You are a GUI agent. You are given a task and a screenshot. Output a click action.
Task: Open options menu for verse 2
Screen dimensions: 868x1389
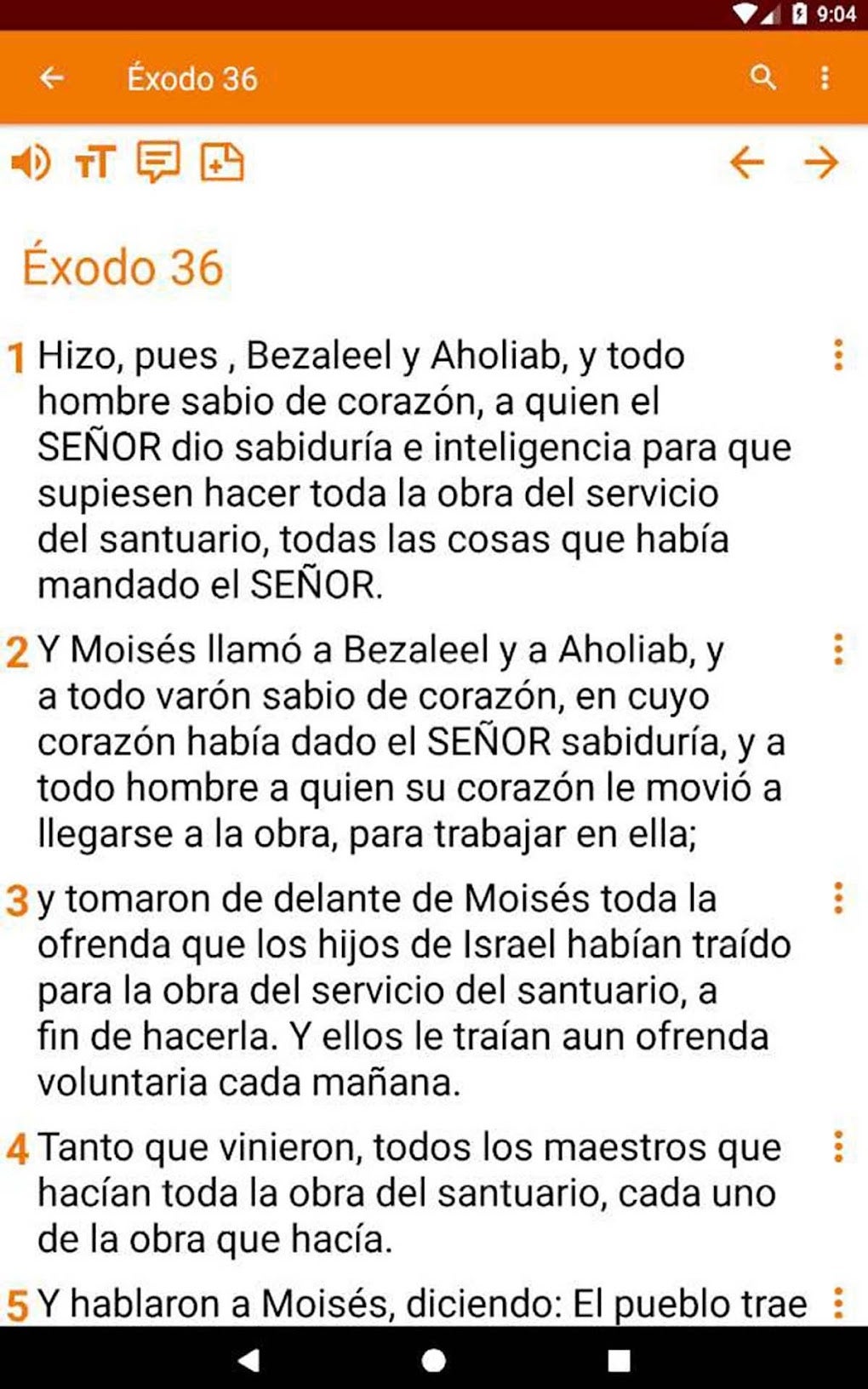(x=838, y=649)
